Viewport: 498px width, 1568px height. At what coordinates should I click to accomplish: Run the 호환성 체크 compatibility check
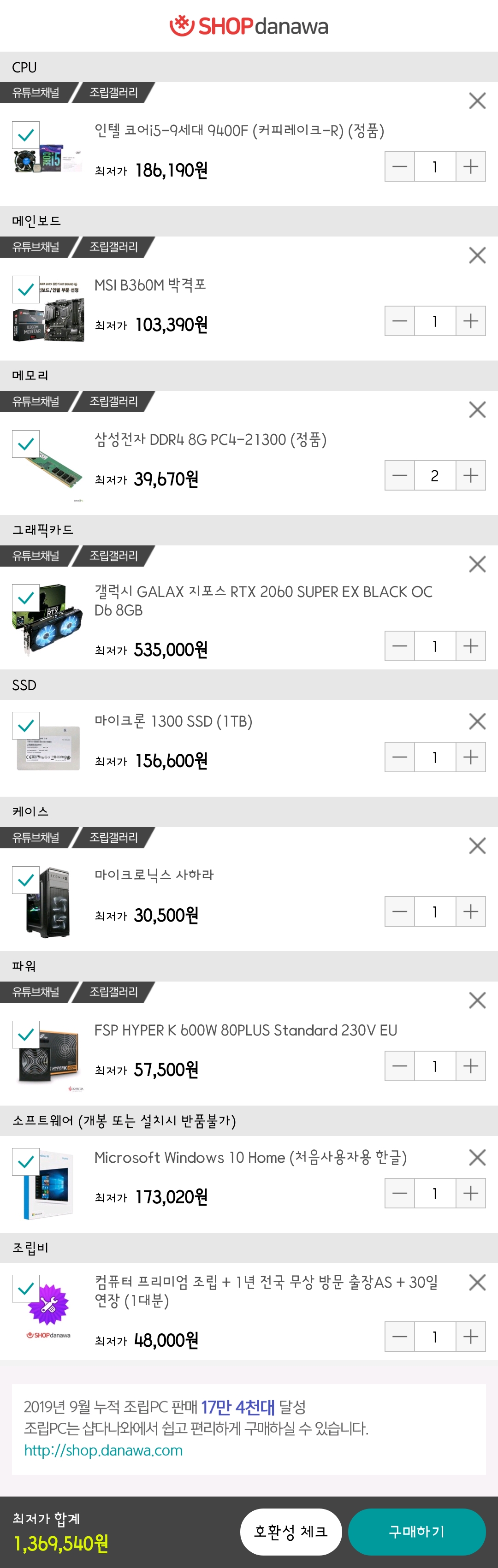(290, 1532)
